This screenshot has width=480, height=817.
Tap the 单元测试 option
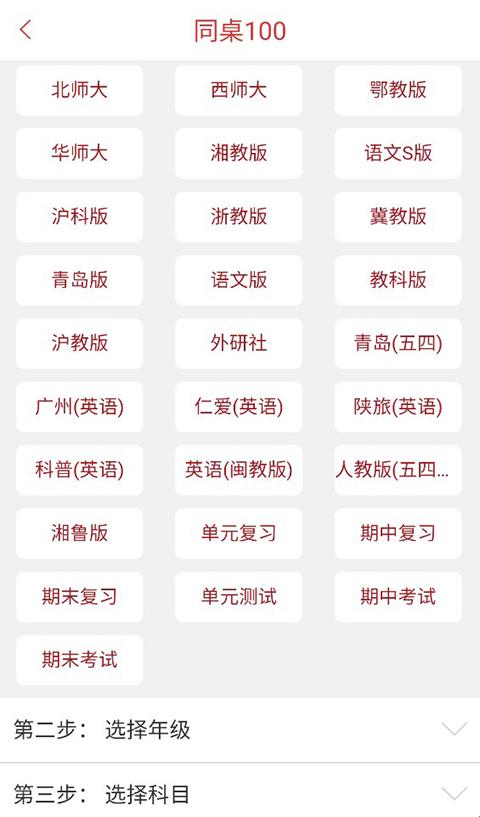[x=239, y=597]
